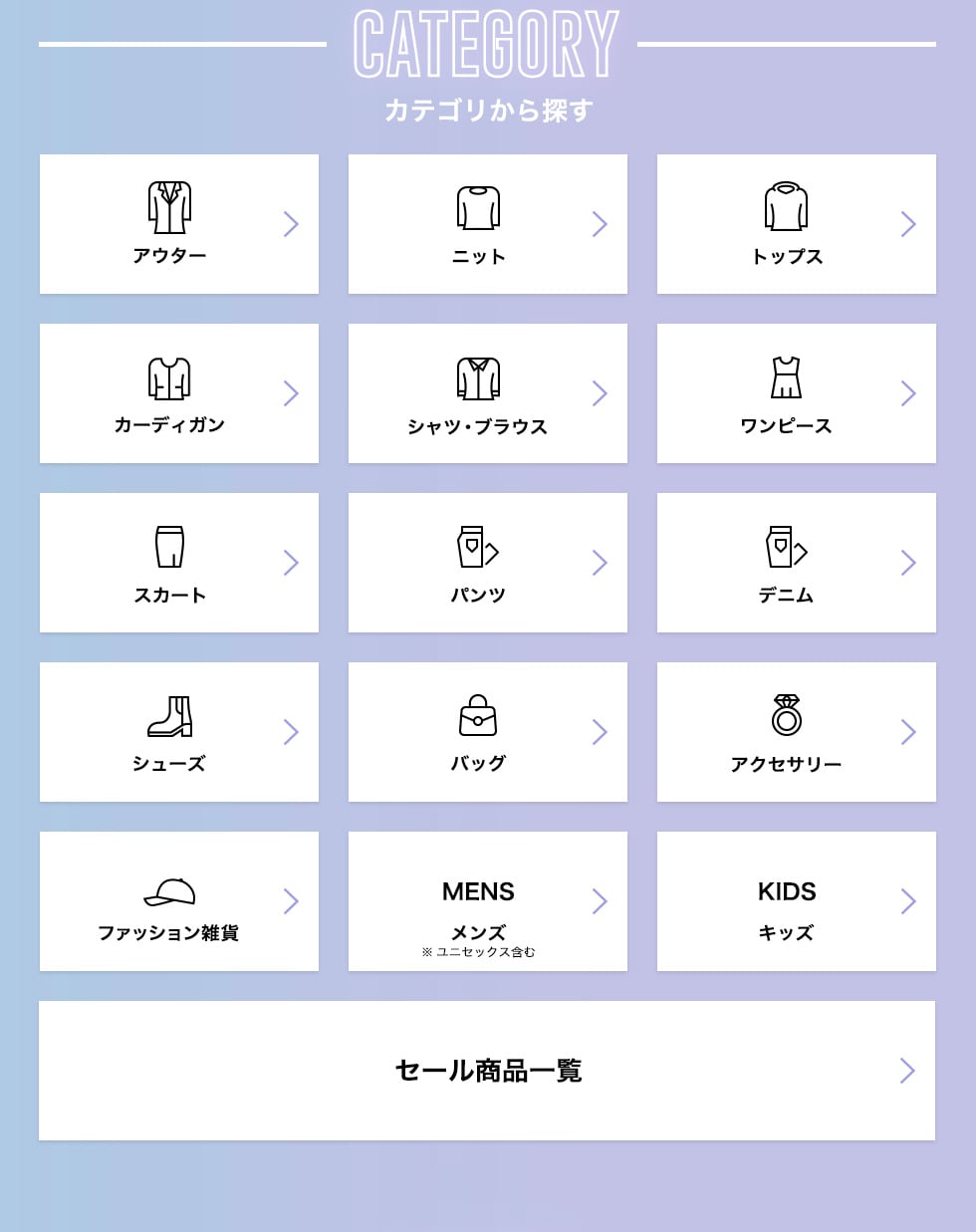Open the デニム category
976x1232 pixels.
coord(797,563)
